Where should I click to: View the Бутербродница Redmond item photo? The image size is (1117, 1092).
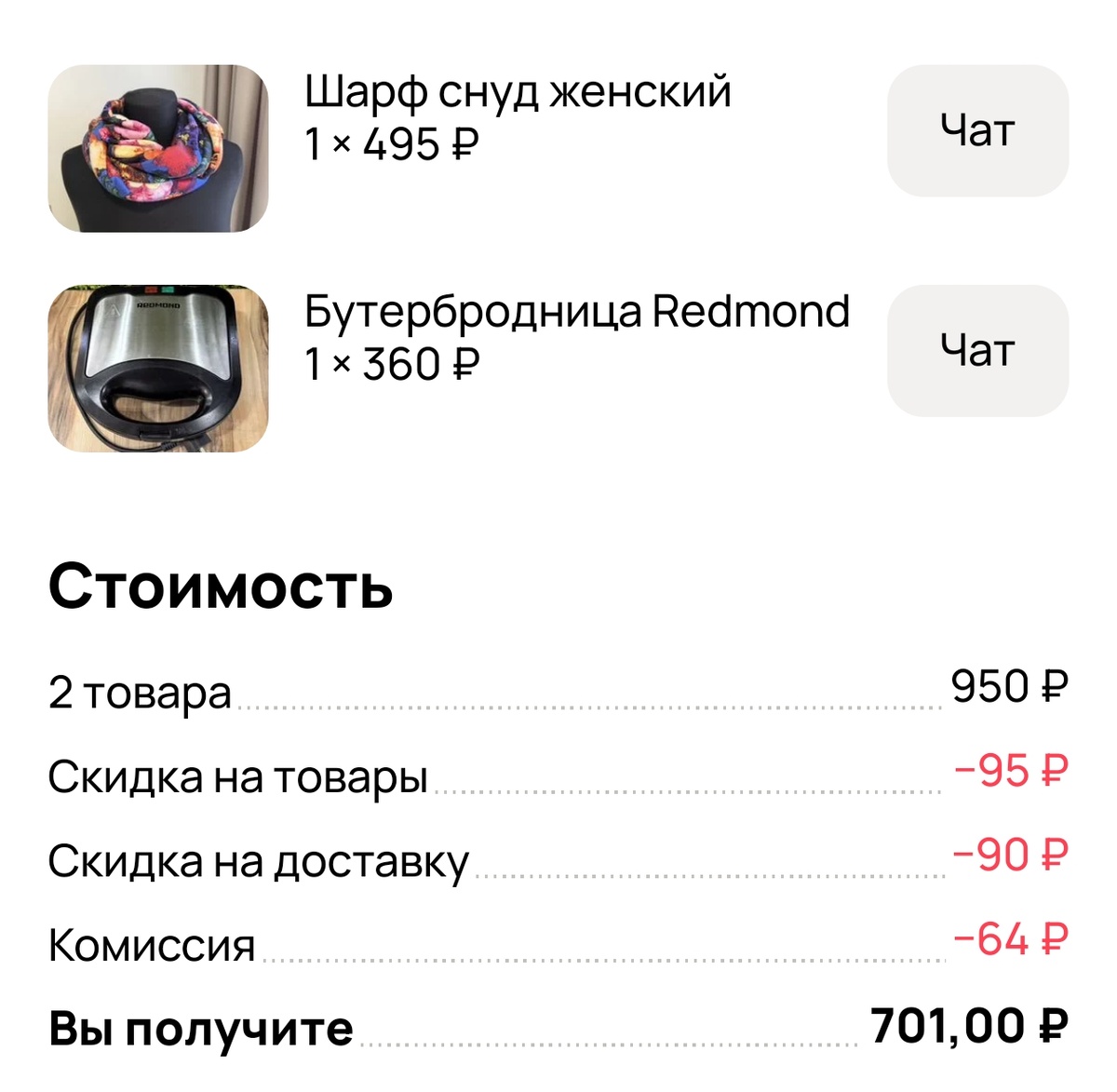[158, 369]
